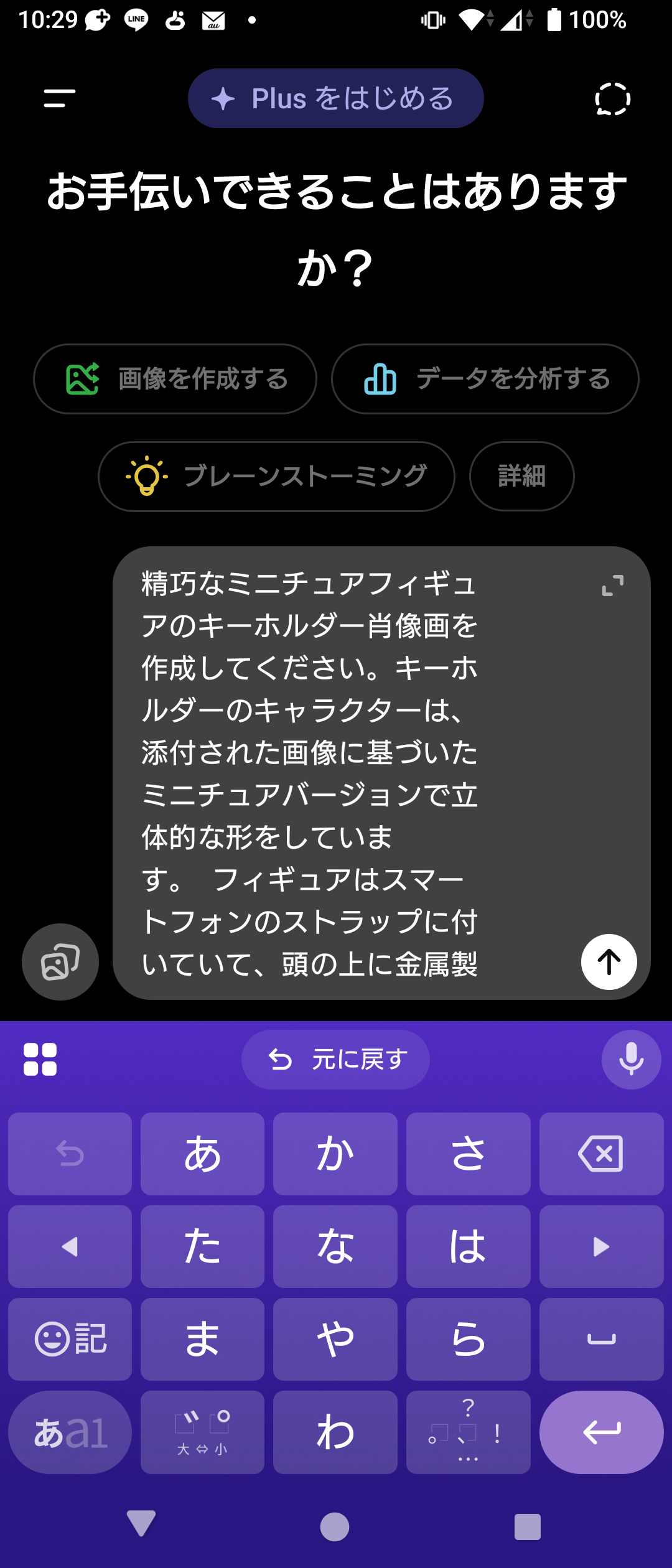Tap the Plus をはじめる upgrade button
Image resolution: width=672 pixels, height=1568 pixels.
pos(335,98)
